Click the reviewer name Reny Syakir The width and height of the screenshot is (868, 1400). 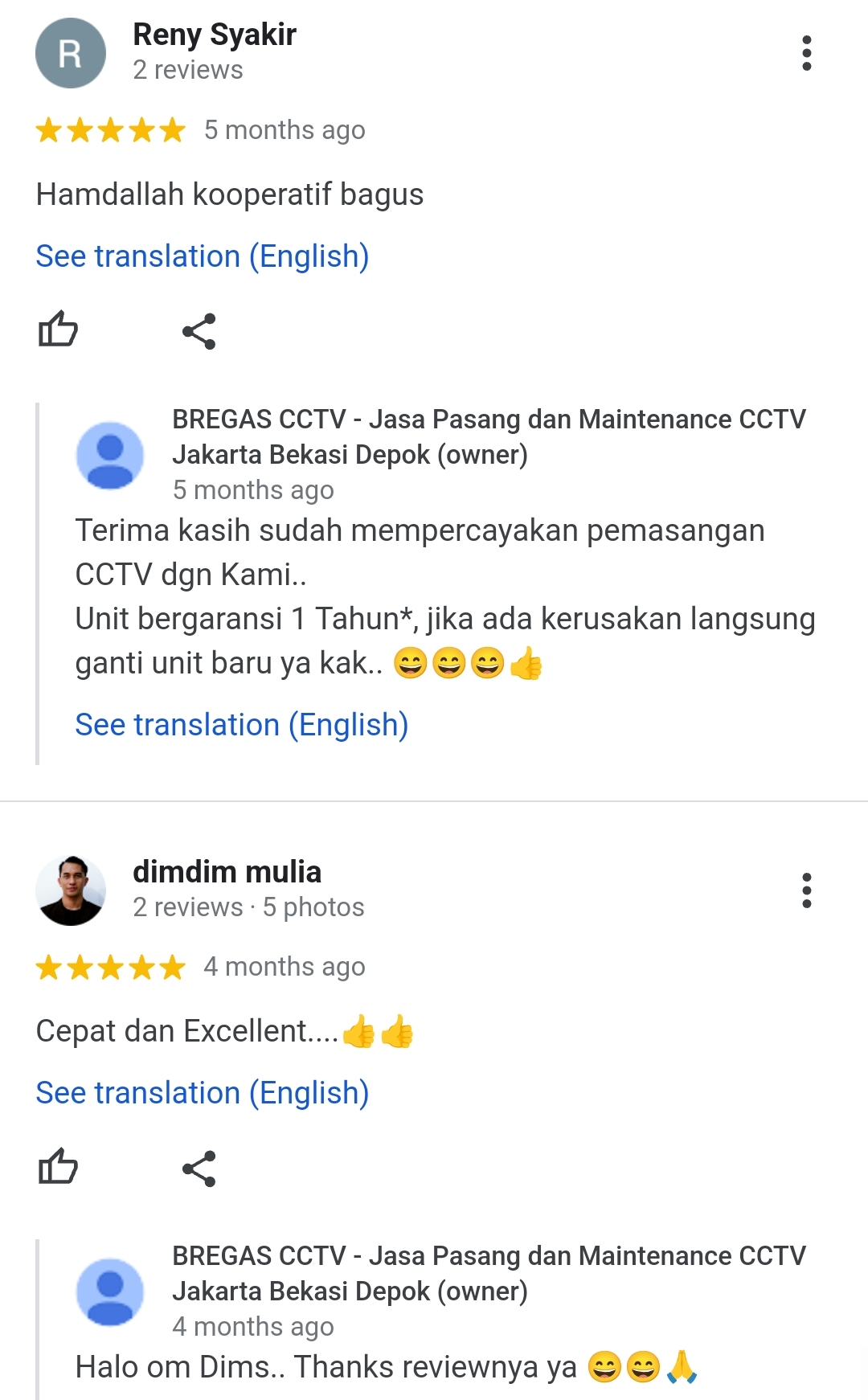coord(213,35)
